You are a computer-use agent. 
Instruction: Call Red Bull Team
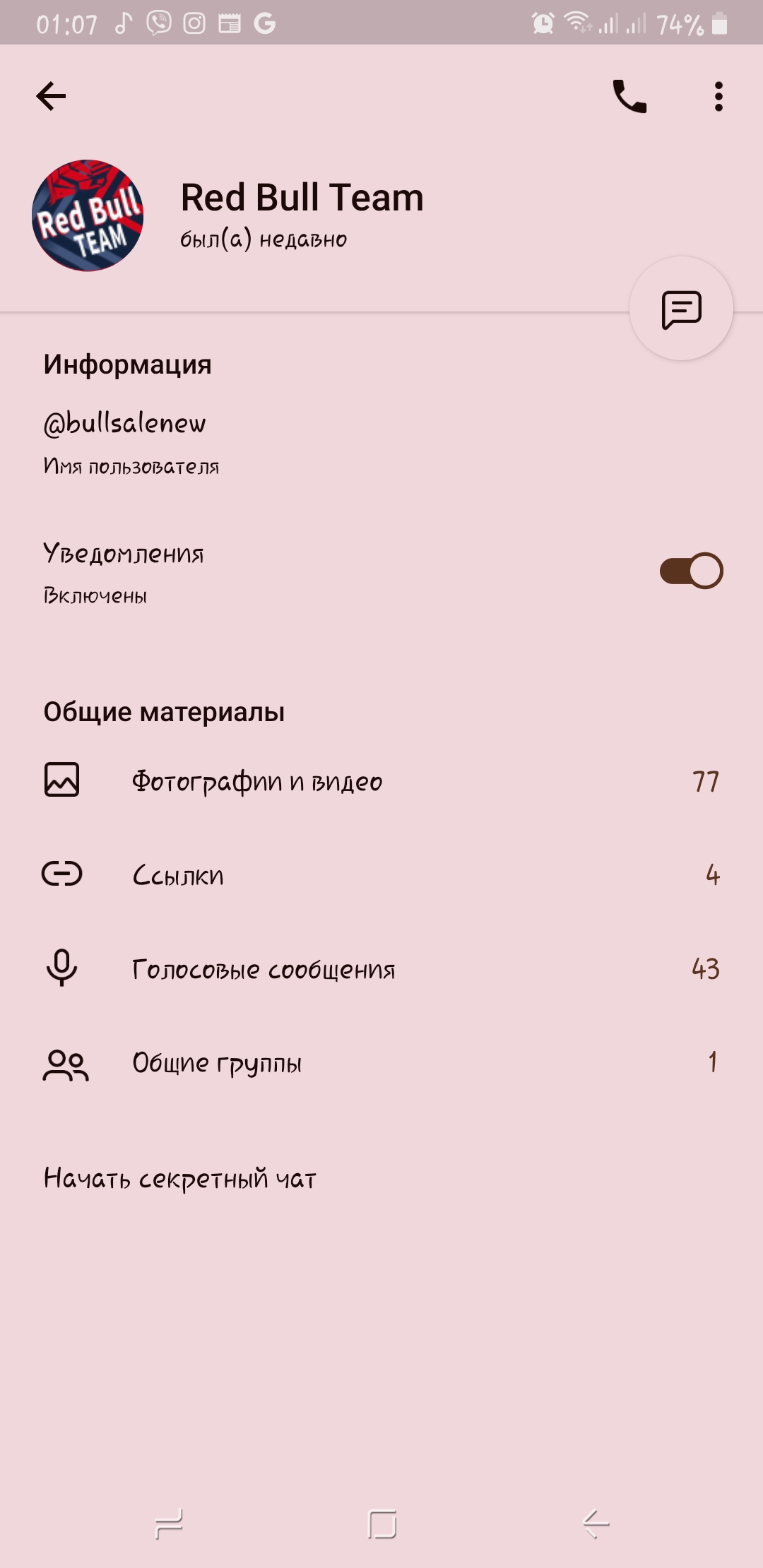point(629,96)
